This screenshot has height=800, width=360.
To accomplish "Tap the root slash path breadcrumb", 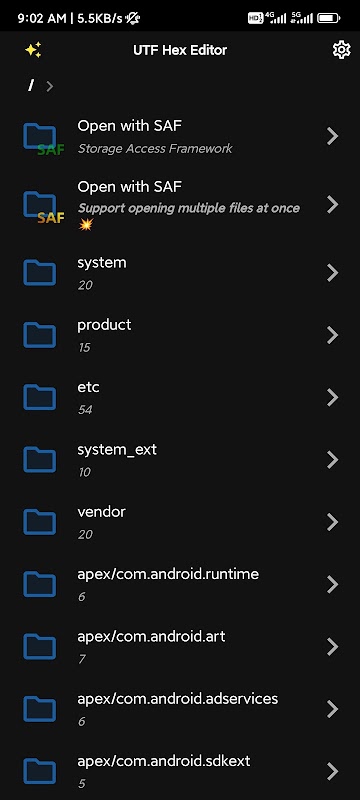I will pos(31,86).
